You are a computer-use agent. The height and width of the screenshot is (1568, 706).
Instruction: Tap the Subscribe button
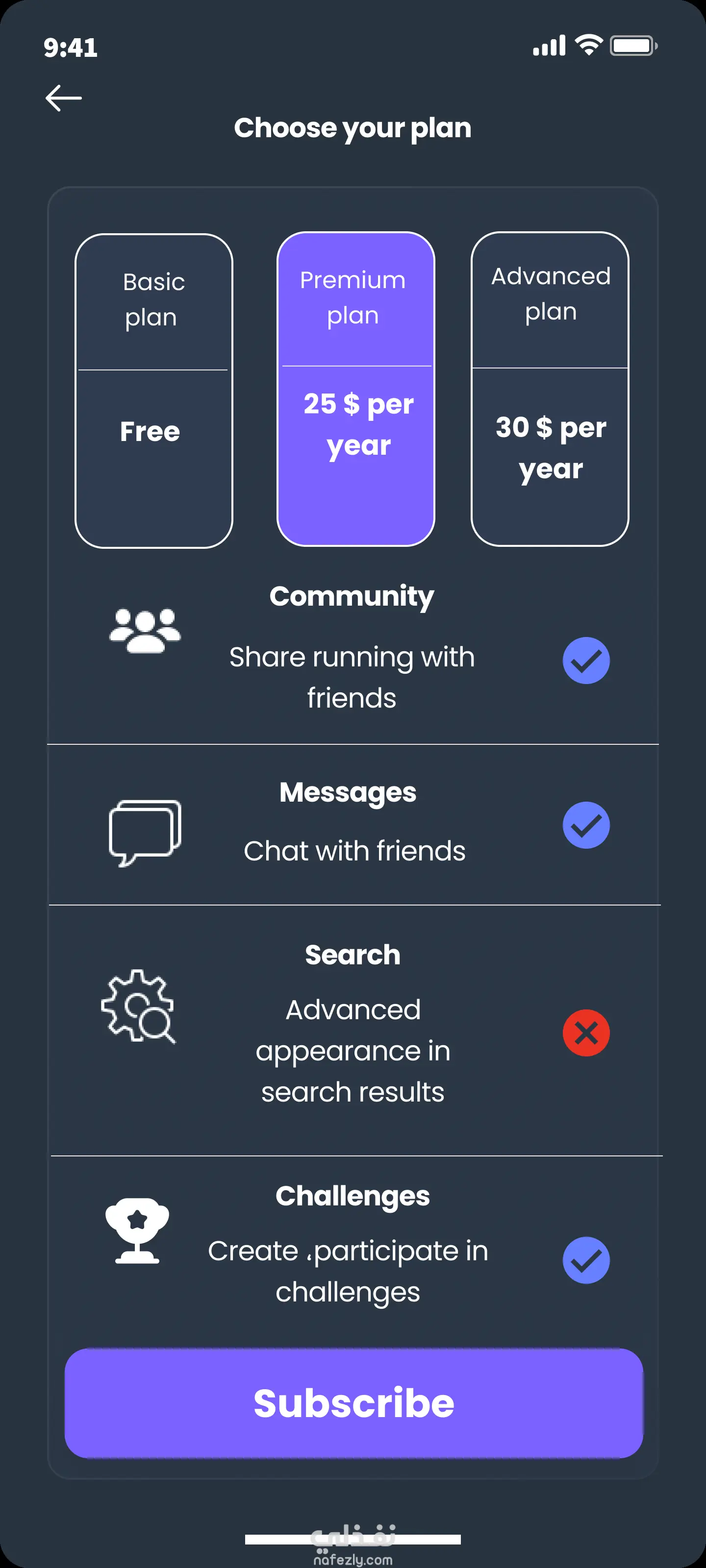pyautogui.click(x=353, y=1402)
